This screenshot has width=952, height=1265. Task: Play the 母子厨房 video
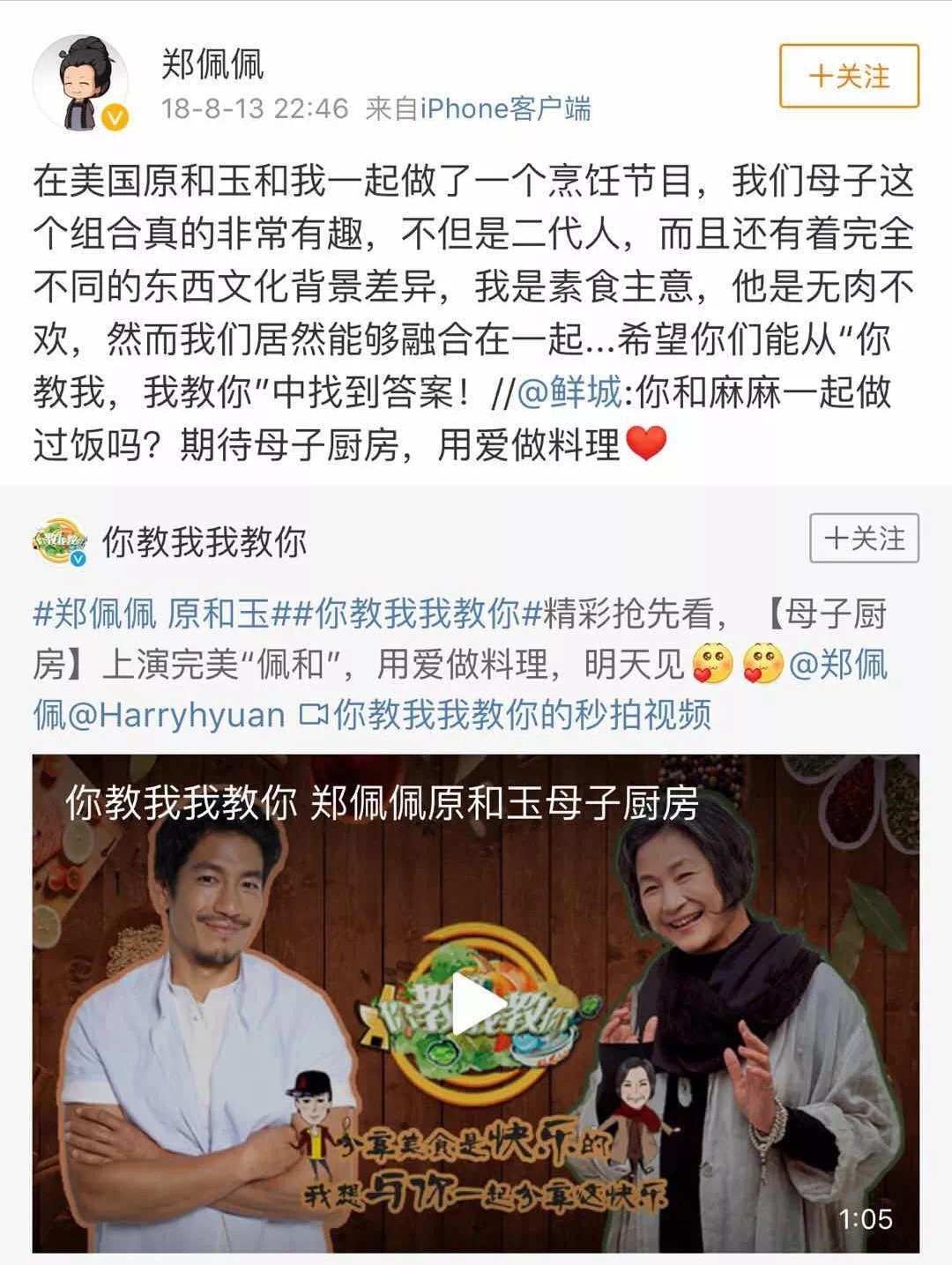476,1004
